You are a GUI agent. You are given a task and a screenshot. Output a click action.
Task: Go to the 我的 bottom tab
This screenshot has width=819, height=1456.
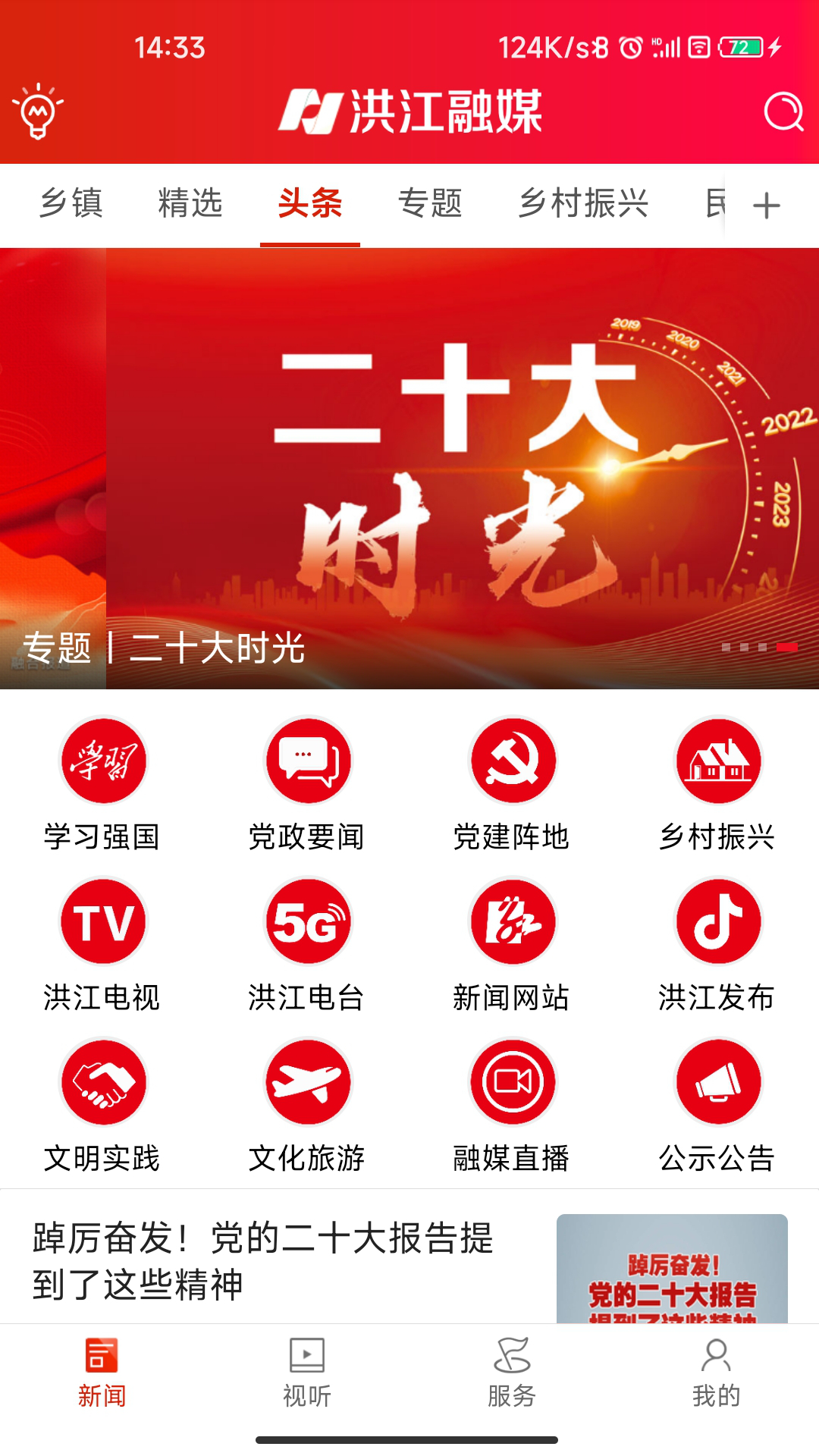(716, 1372)
